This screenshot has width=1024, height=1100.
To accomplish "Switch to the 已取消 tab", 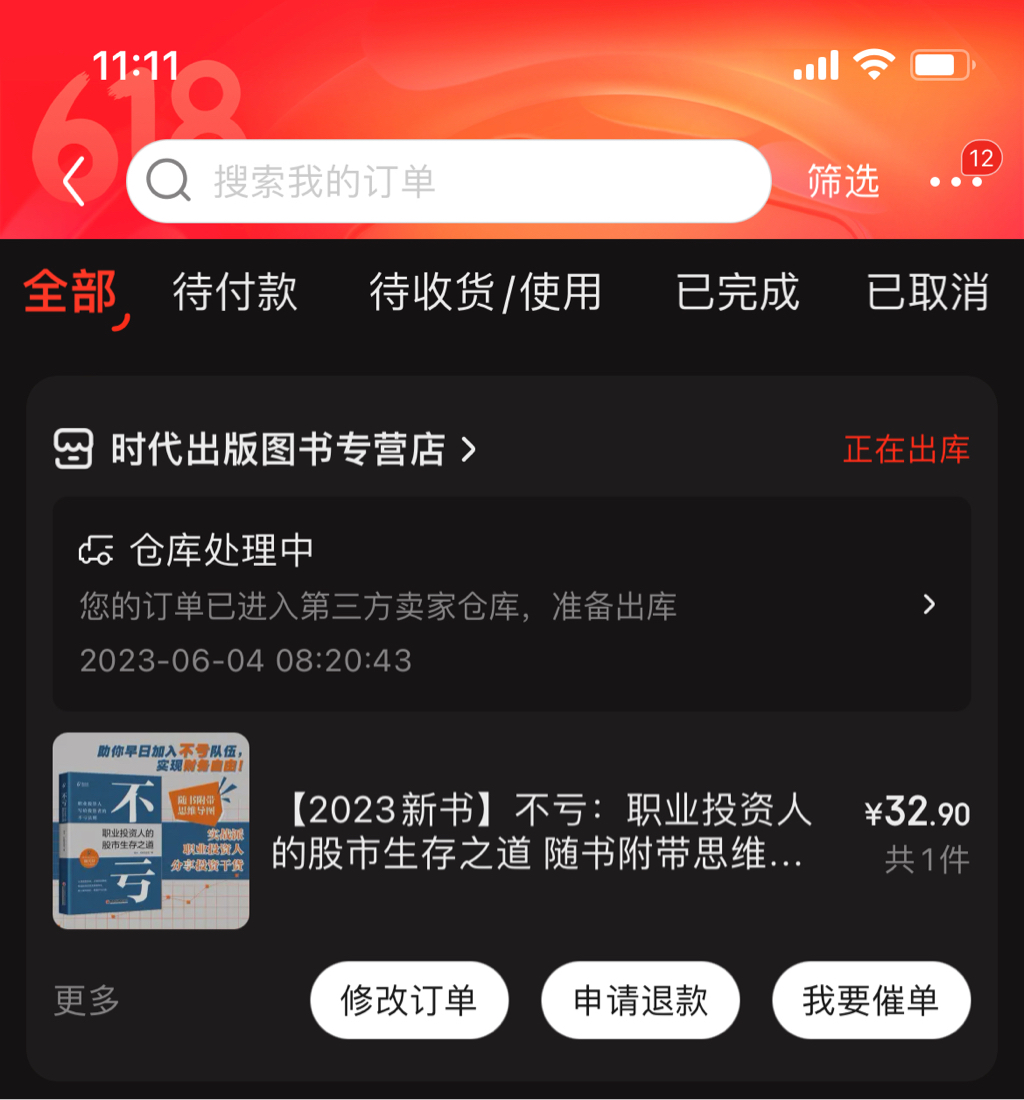I will coord(927,293).
